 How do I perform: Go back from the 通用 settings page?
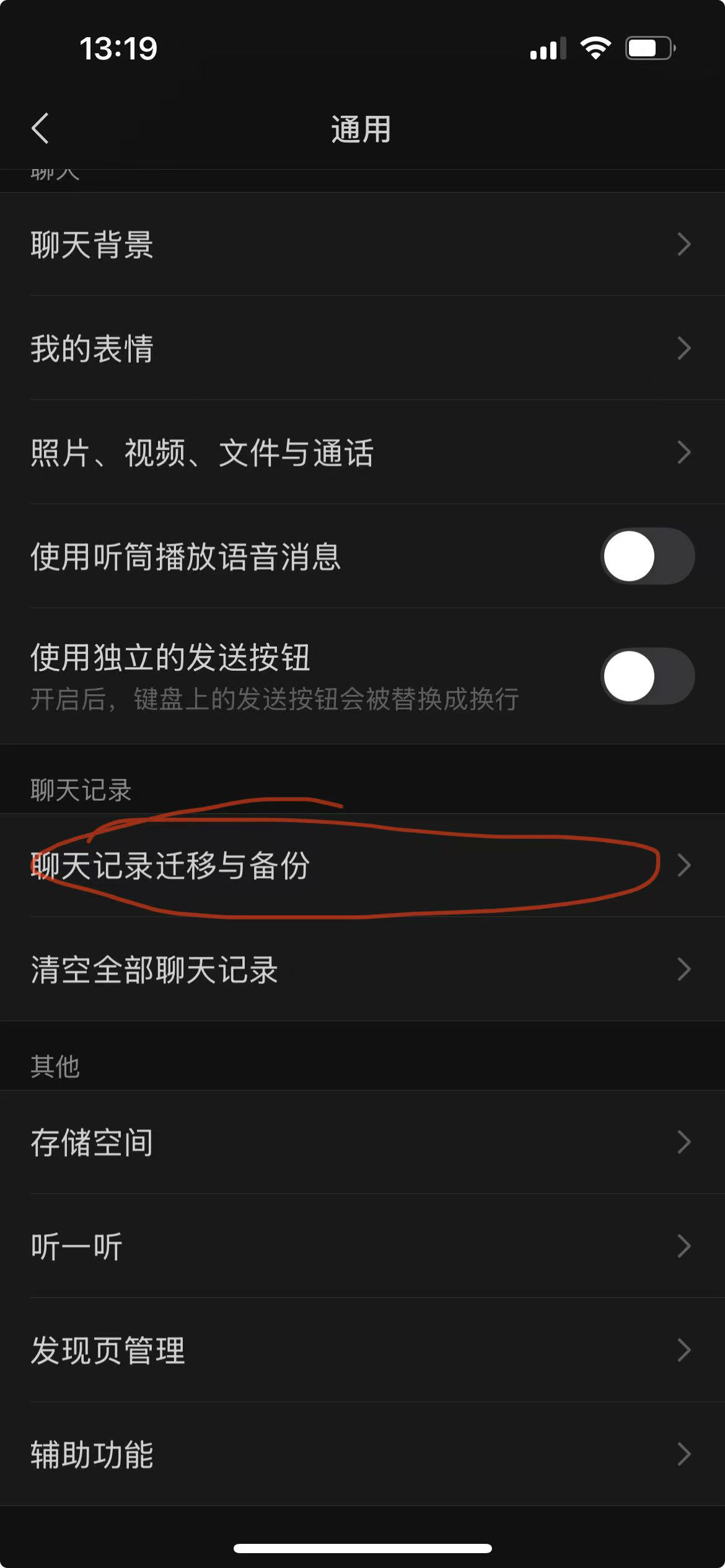pyautogui.click(x=40, y=129)
